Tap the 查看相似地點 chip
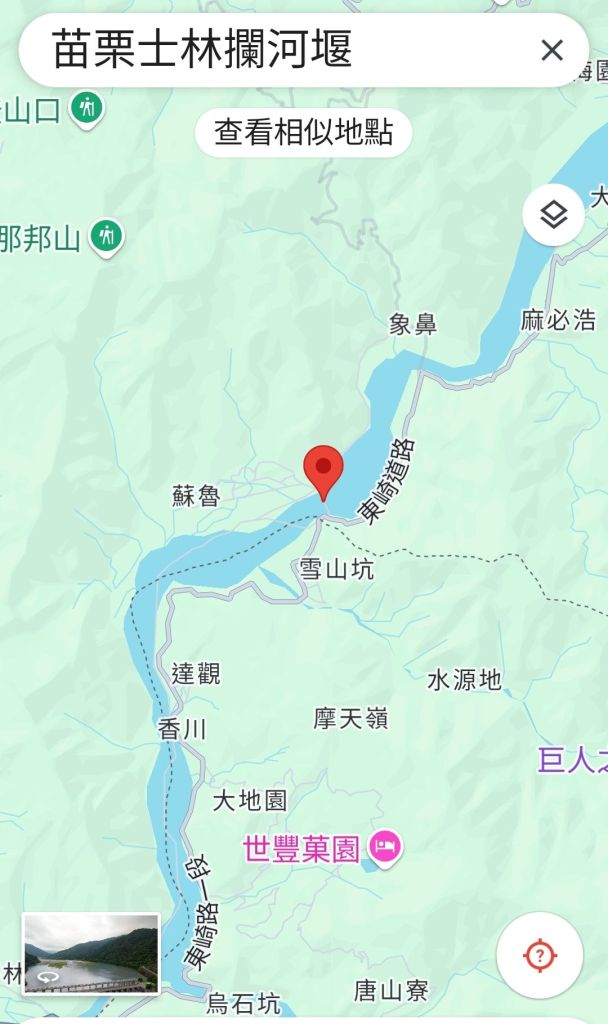Image resolution: width=608 pixels, height=1024 pixels. [303, 133]
